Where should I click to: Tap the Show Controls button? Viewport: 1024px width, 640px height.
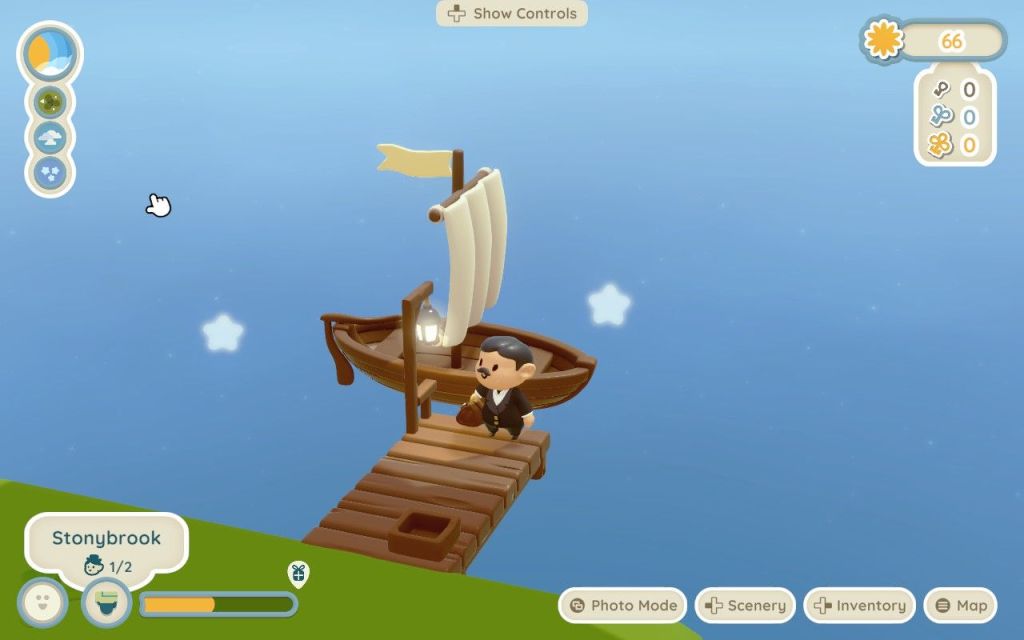coord(512,14)
